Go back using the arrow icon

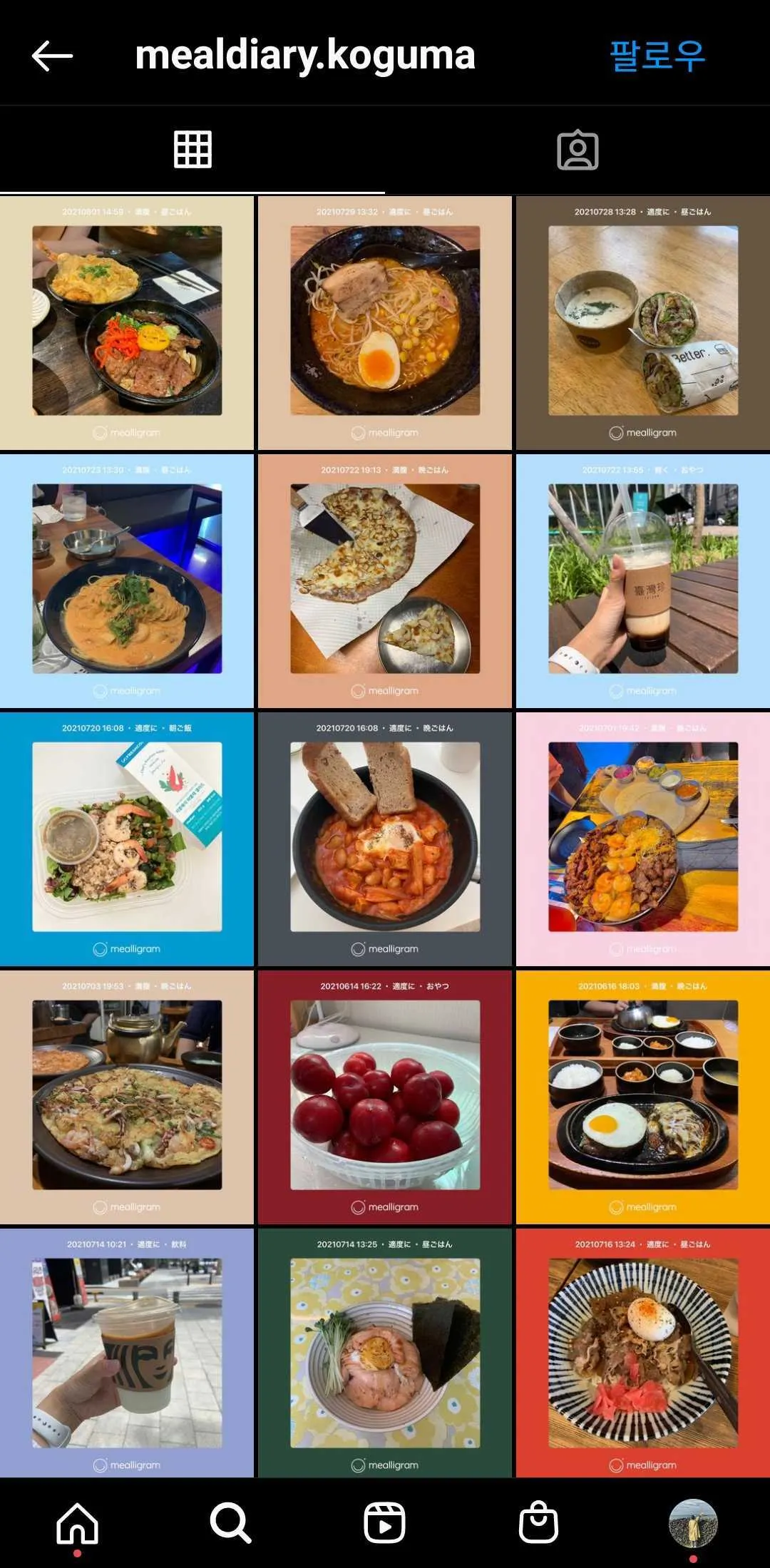coord(52,56)
